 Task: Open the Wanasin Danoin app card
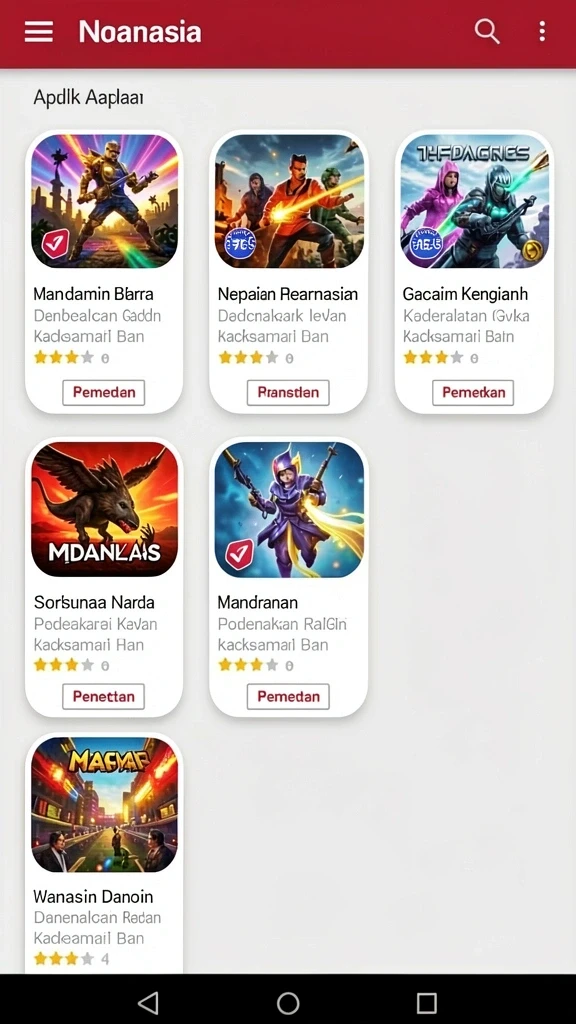(x=104, y=853)
